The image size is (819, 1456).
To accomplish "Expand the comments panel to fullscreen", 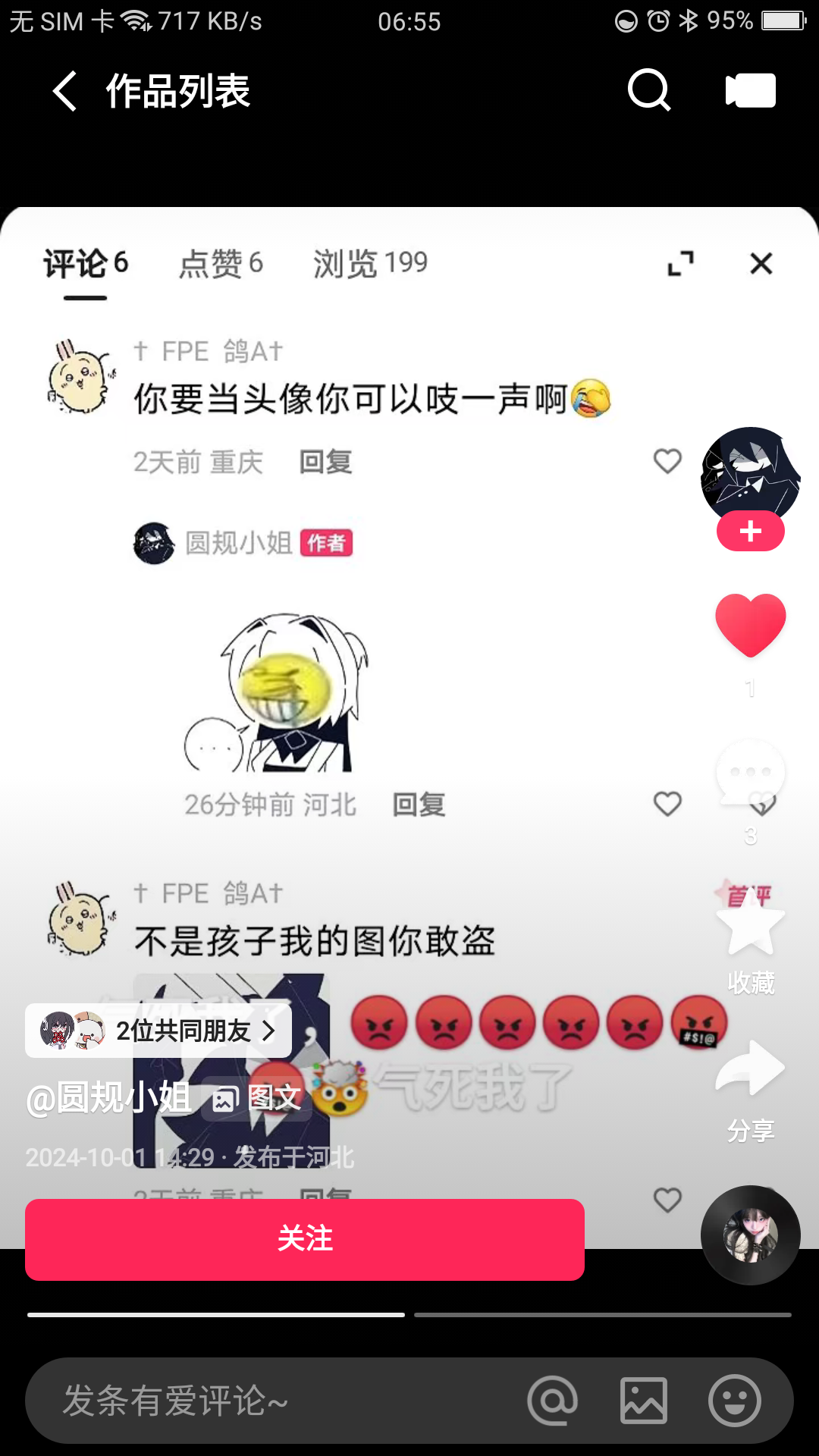I will coord(680,264).
